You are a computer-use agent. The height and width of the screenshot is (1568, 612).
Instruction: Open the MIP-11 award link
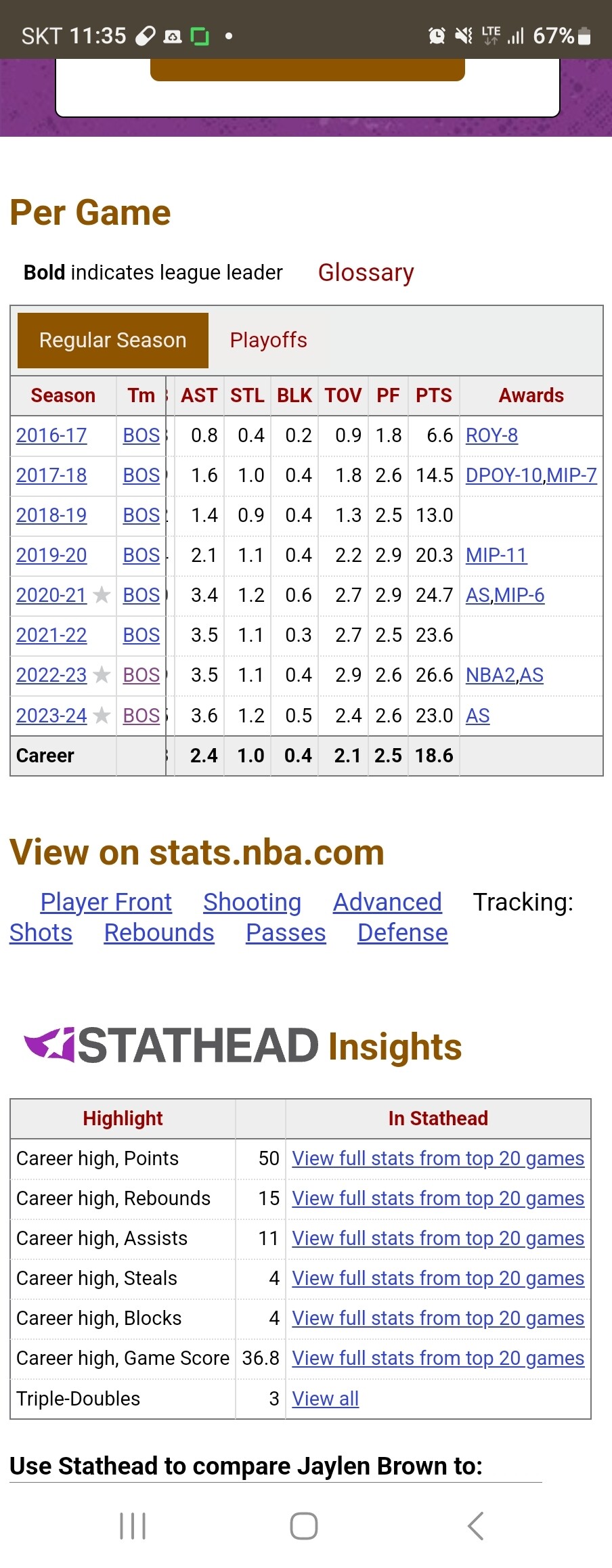click(496, 555)
